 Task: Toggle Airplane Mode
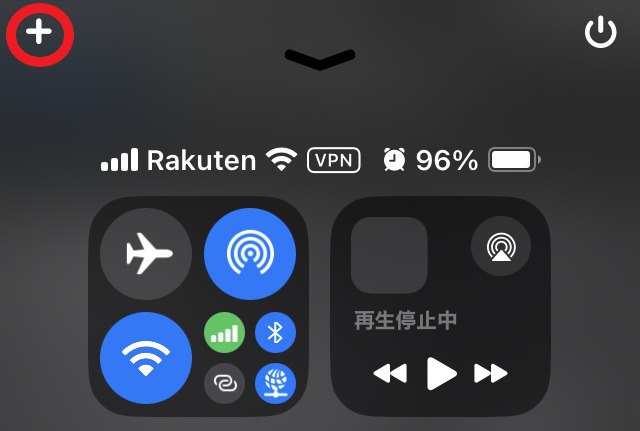(x=146, y=254)
